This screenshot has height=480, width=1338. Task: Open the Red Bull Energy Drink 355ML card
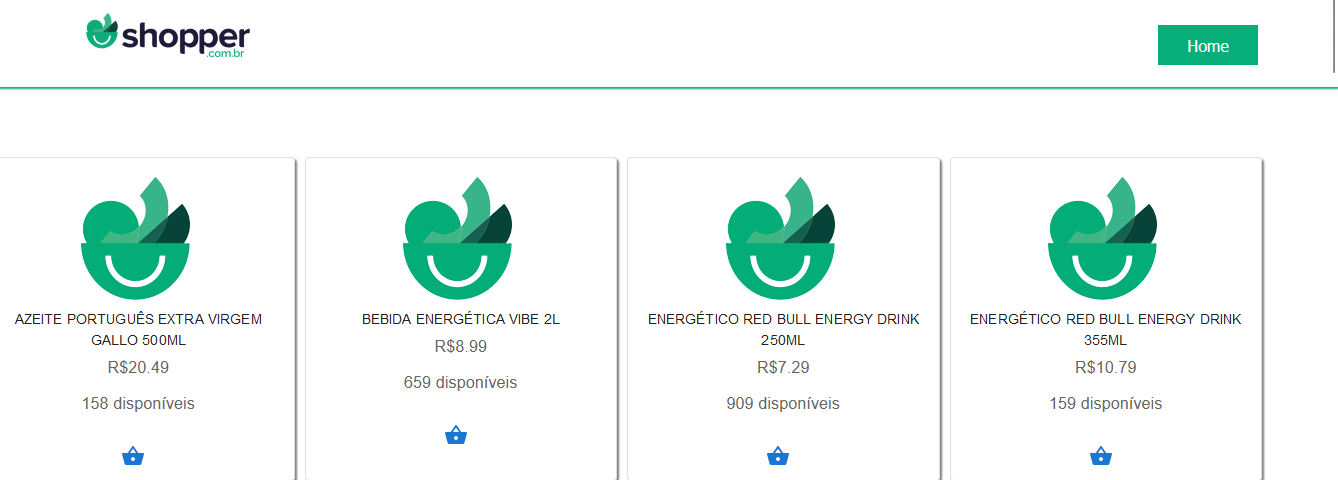pos(1105,329)
